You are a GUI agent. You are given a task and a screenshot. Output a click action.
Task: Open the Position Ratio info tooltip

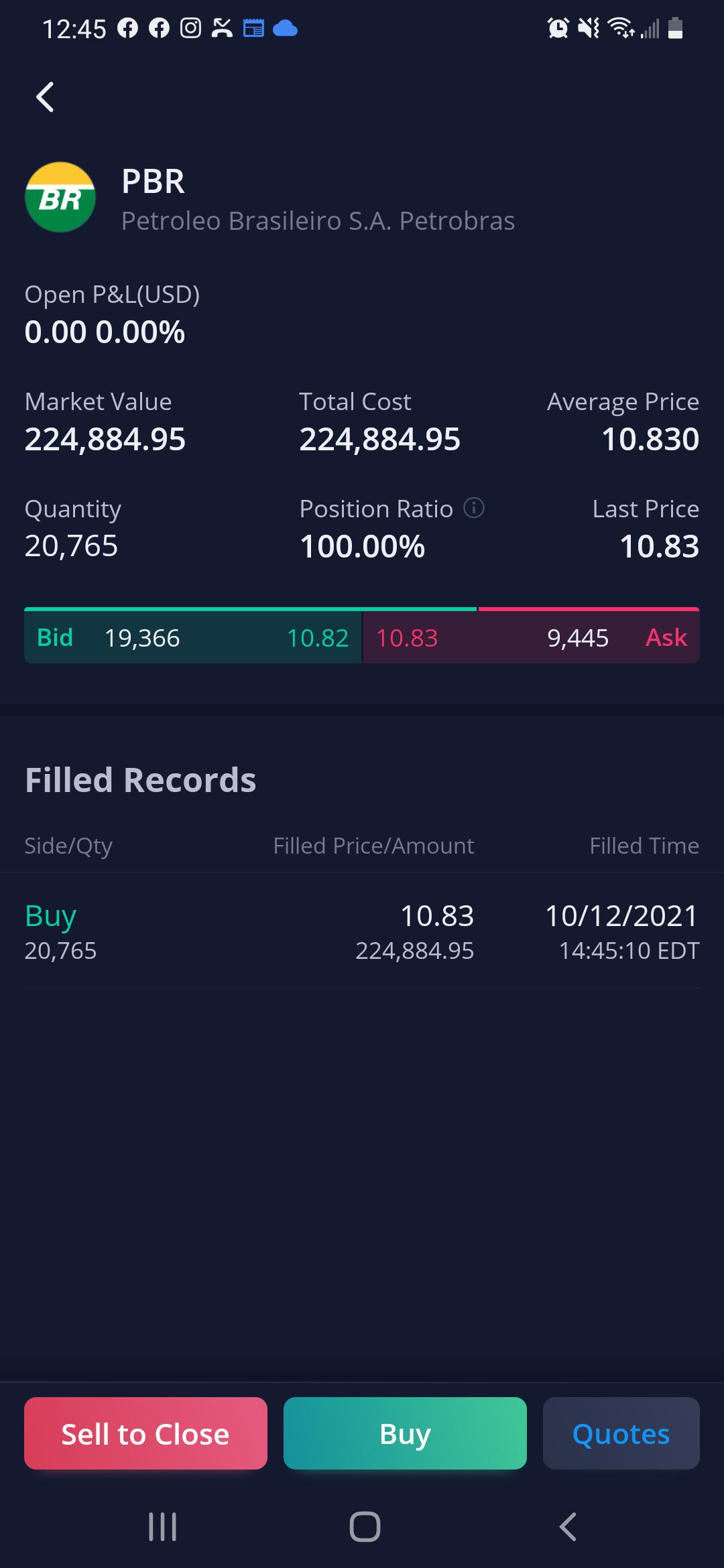pyautogui.click(x=475, y=509)
